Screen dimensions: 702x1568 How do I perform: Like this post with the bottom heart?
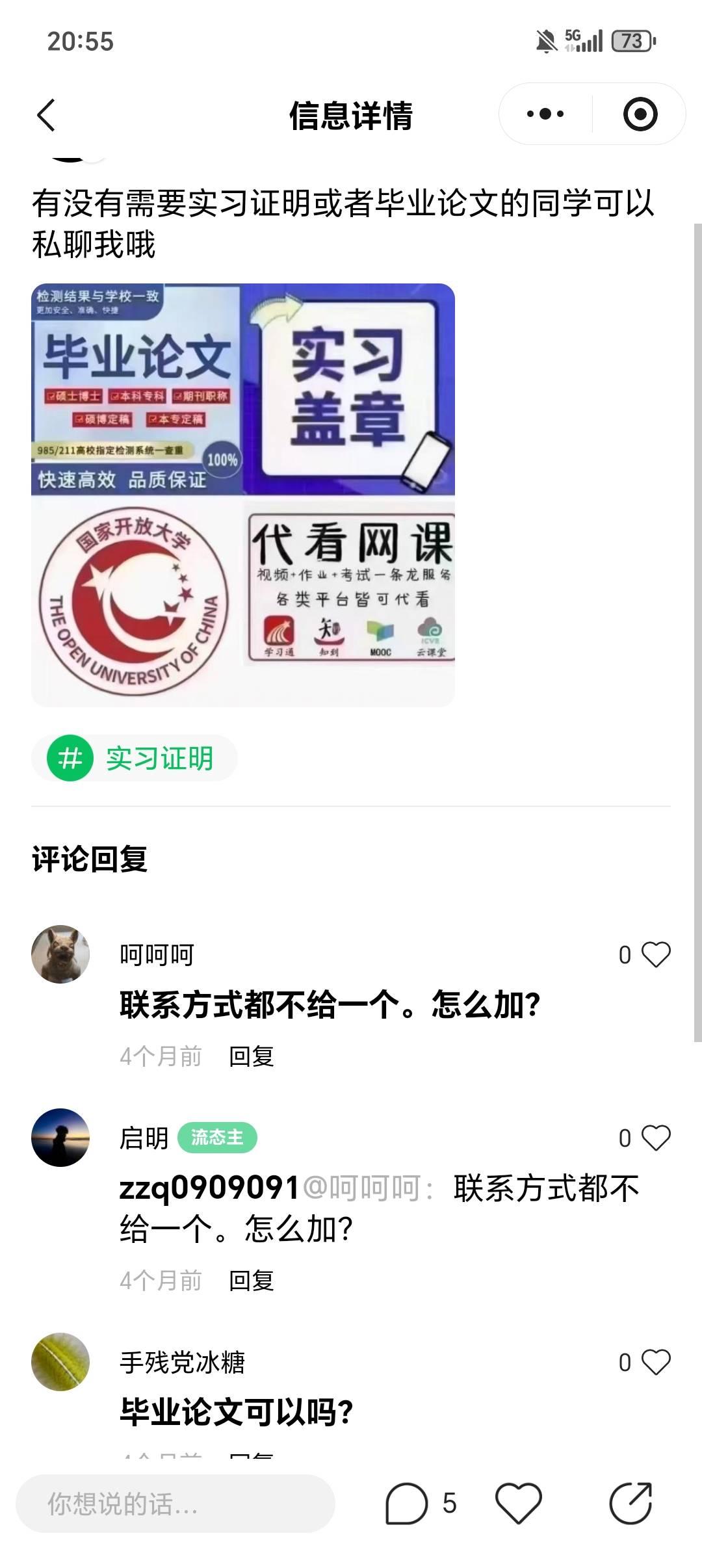(x=518, y=1504)
